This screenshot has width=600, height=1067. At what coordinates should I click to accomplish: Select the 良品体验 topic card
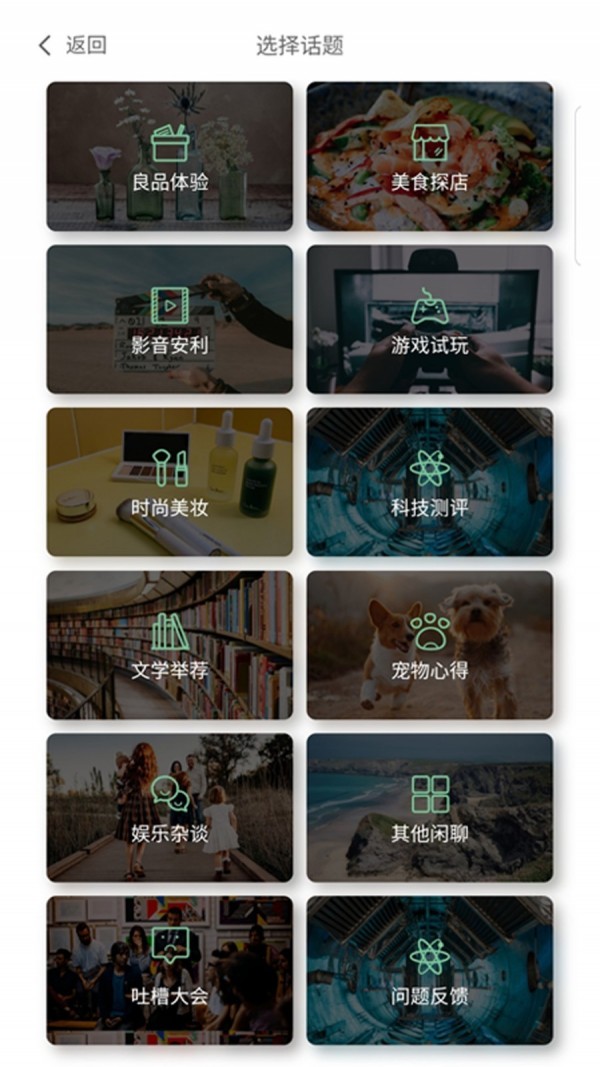tap(170, 156)
